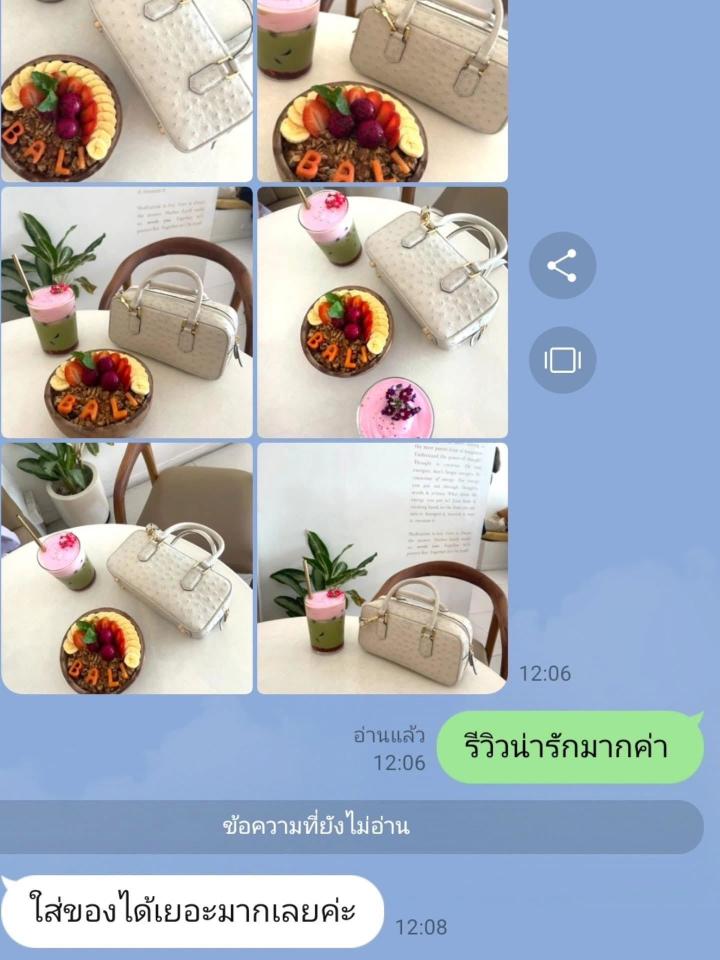The height and width of the screenshot is (960, 720).
Task: Open the photo showing two pink smoothies
Action: click(382, 312)
